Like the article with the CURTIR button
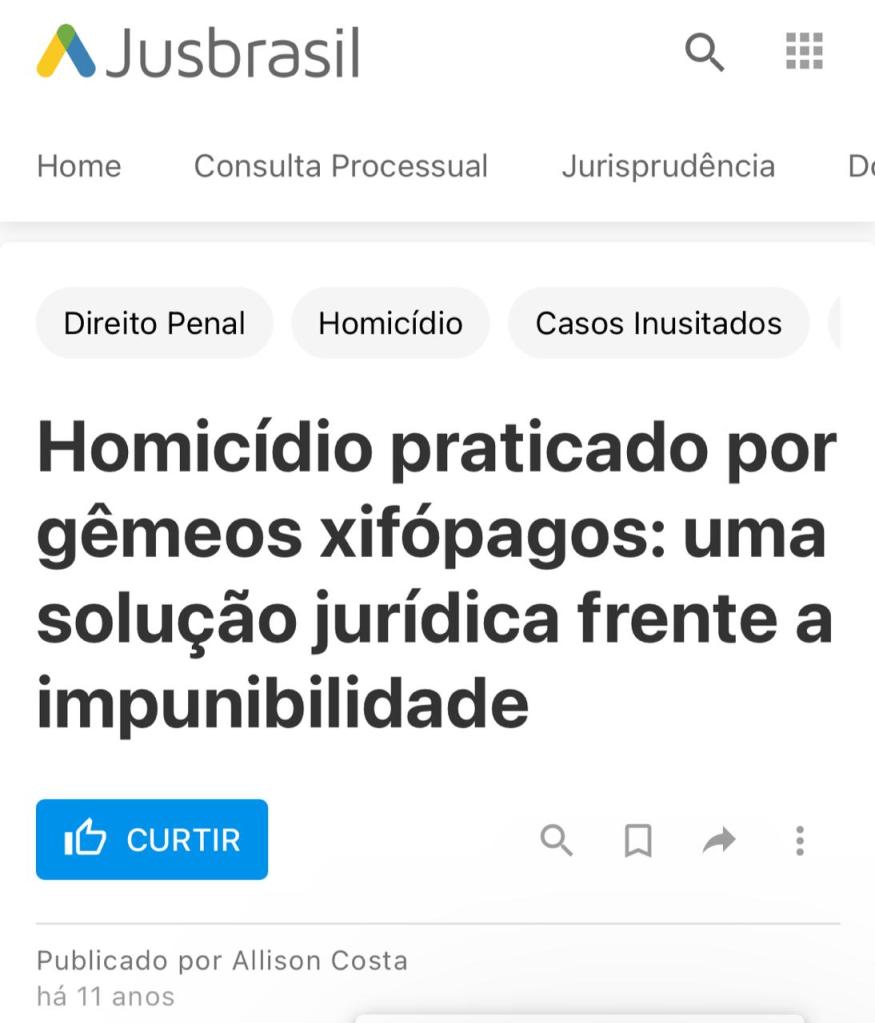This screenshot has height=1023, width=875. click(x=152, y=839)
